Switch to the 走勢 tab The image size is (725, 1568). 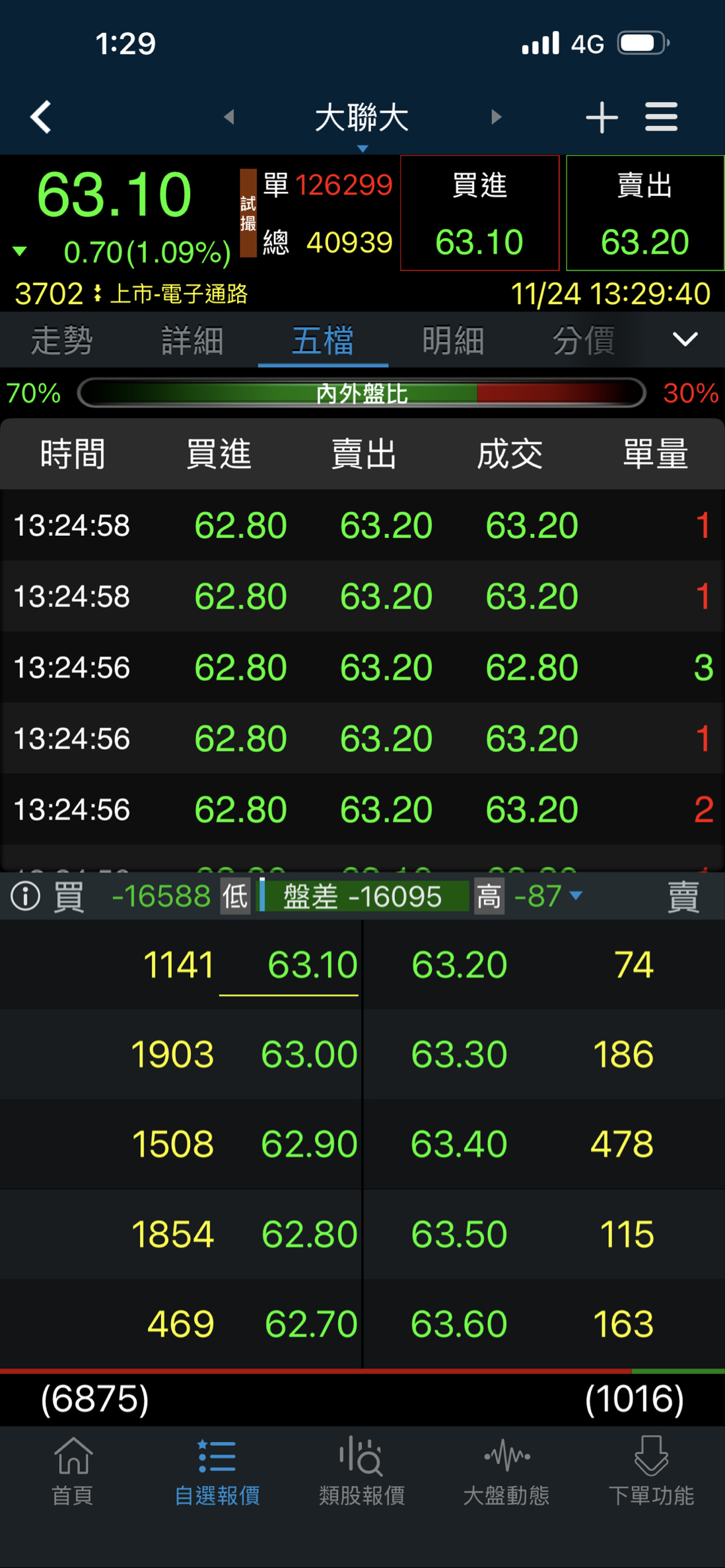click(62, 341)
